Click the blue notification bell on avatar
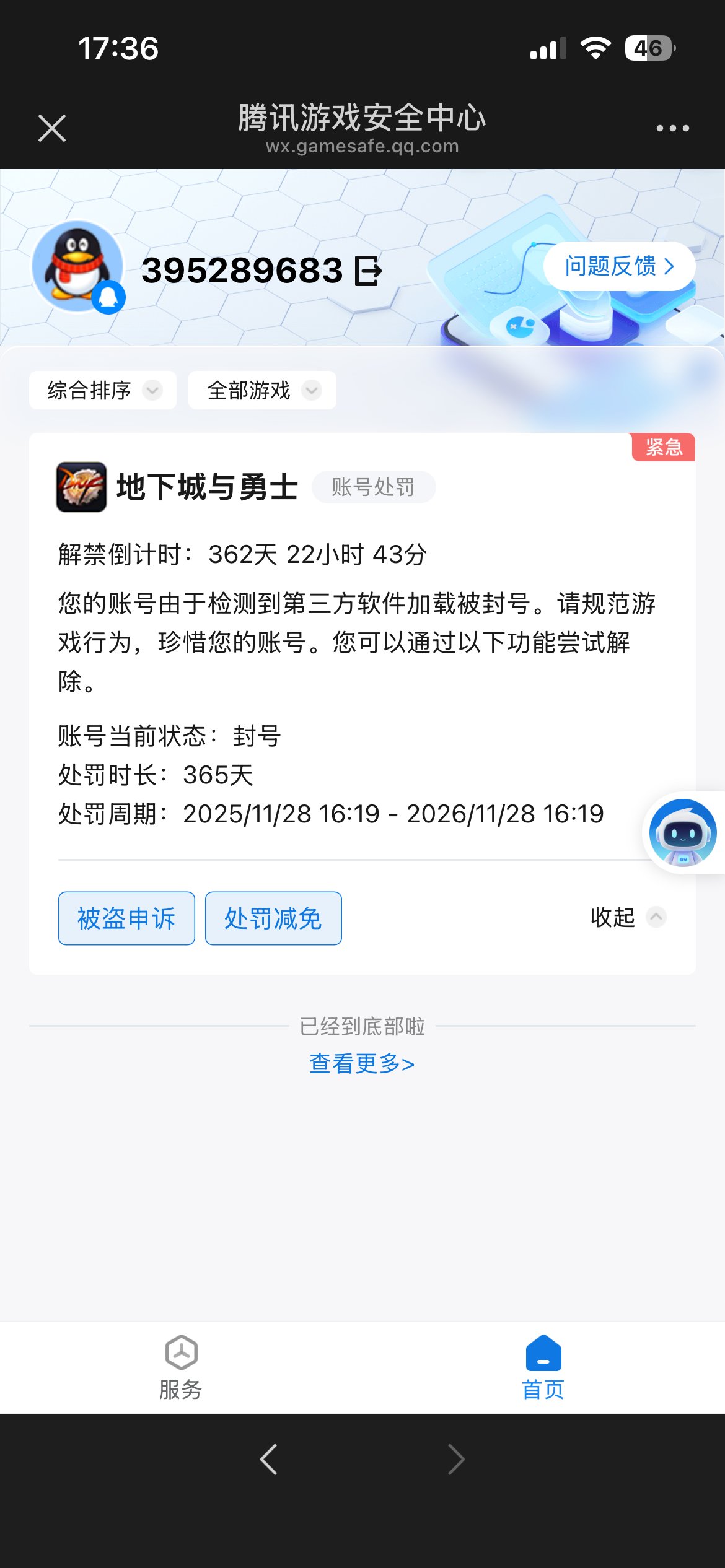 point(109,297)
